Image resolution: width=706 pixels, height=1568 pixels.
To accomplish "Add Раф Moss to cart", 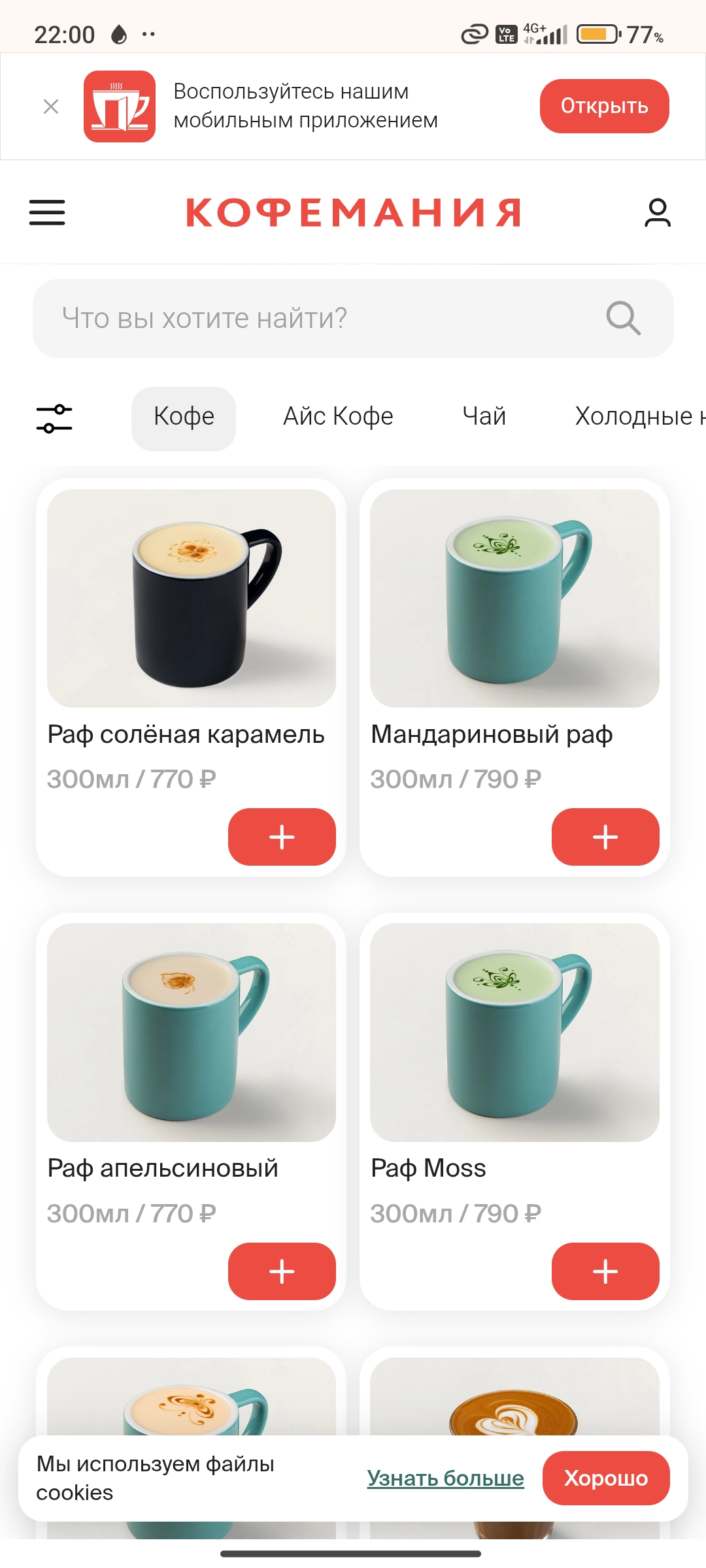I will point(605,1271).
